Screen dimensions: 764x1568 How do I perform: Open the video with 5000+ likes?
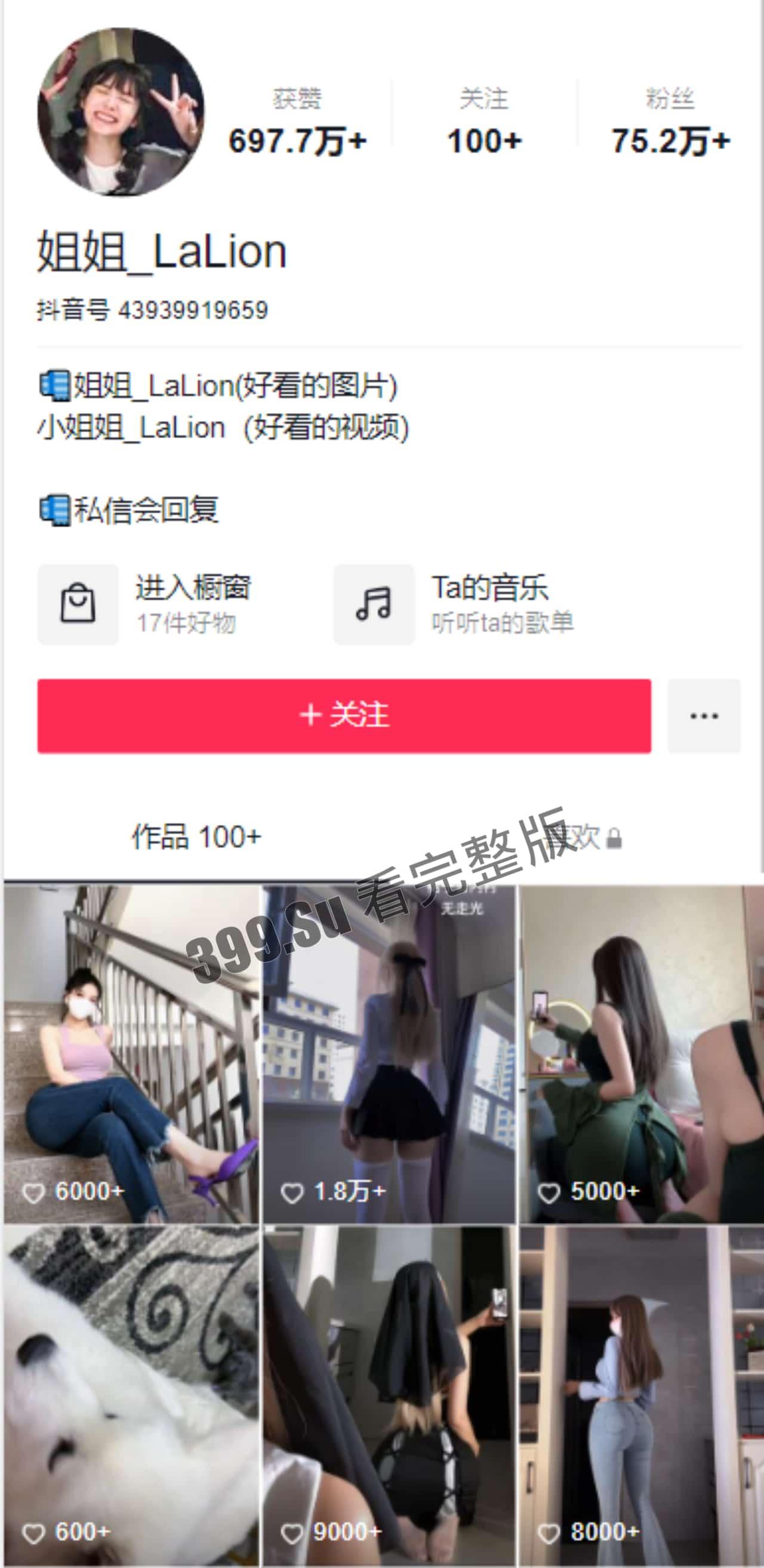pyautogui.click(x=640, y=1053)
